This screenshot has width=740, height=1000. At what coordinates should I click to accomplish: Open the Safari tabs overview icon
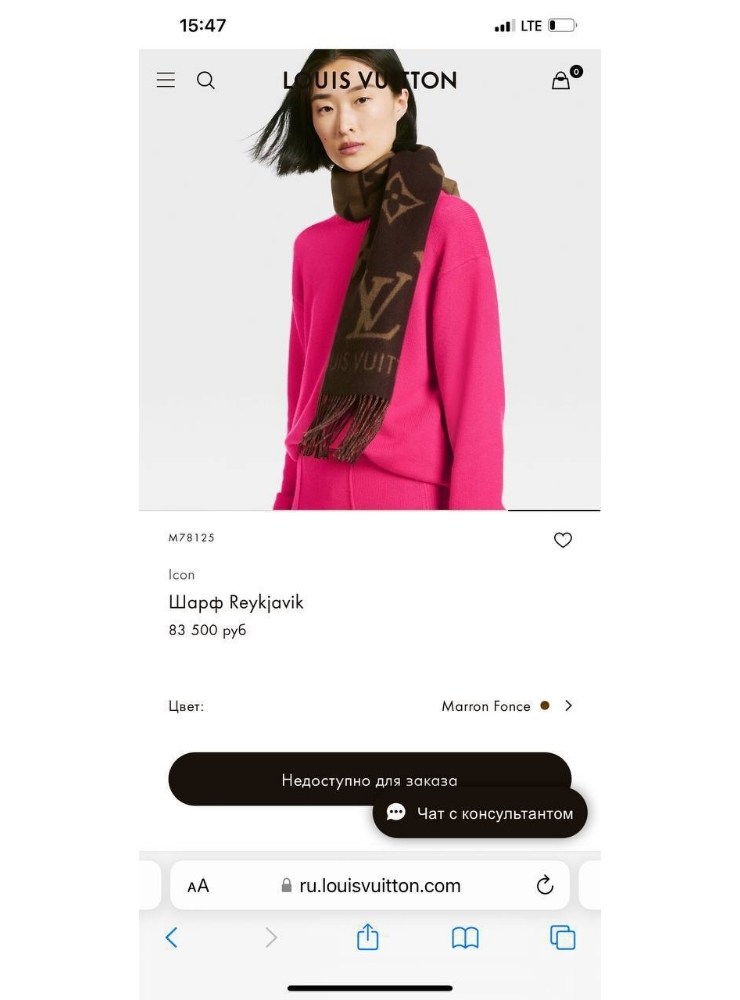561,937
